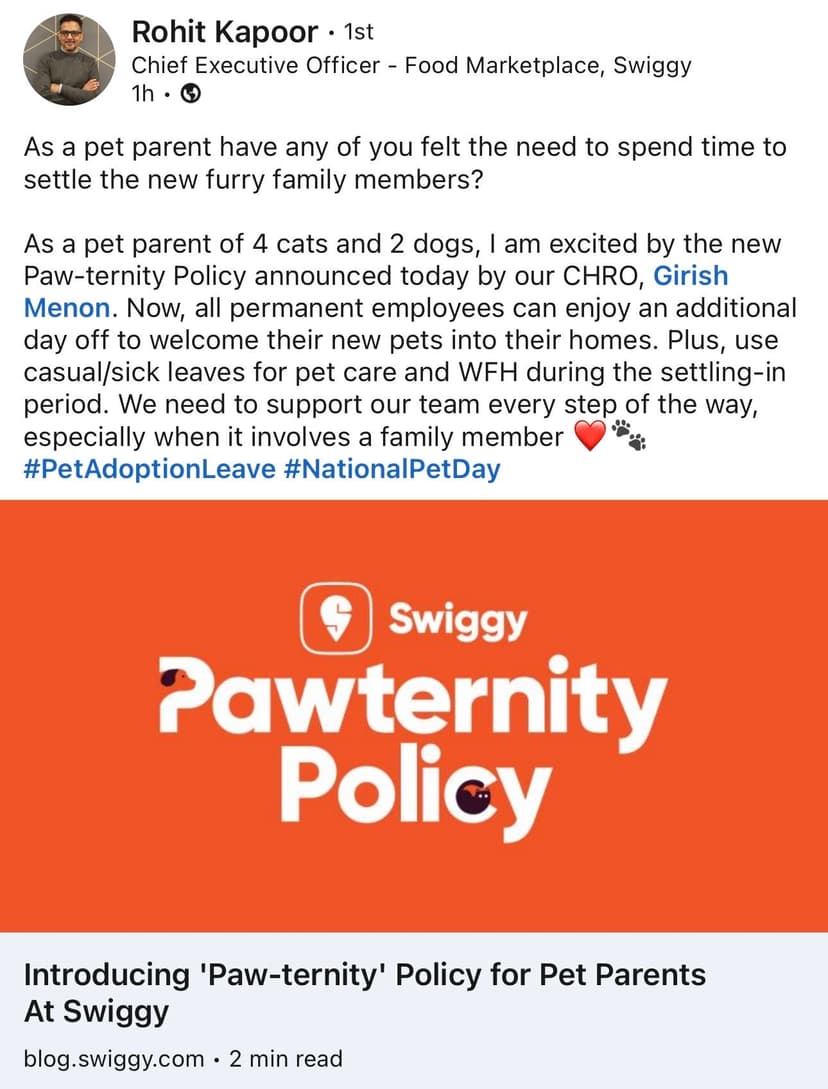Open the #PetAdoptionLeave hashtag

tap(149, 469)
